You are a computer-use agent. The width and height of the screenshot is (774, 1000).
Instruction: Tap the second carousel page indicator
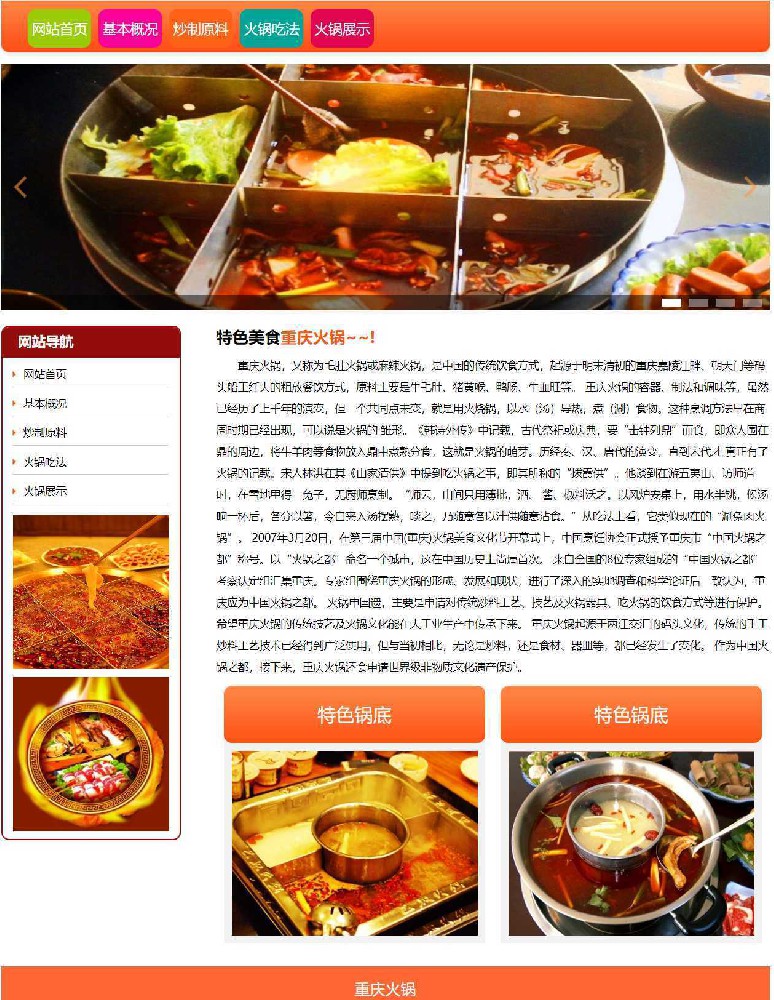pyautogui.click(x=699, y=302)
